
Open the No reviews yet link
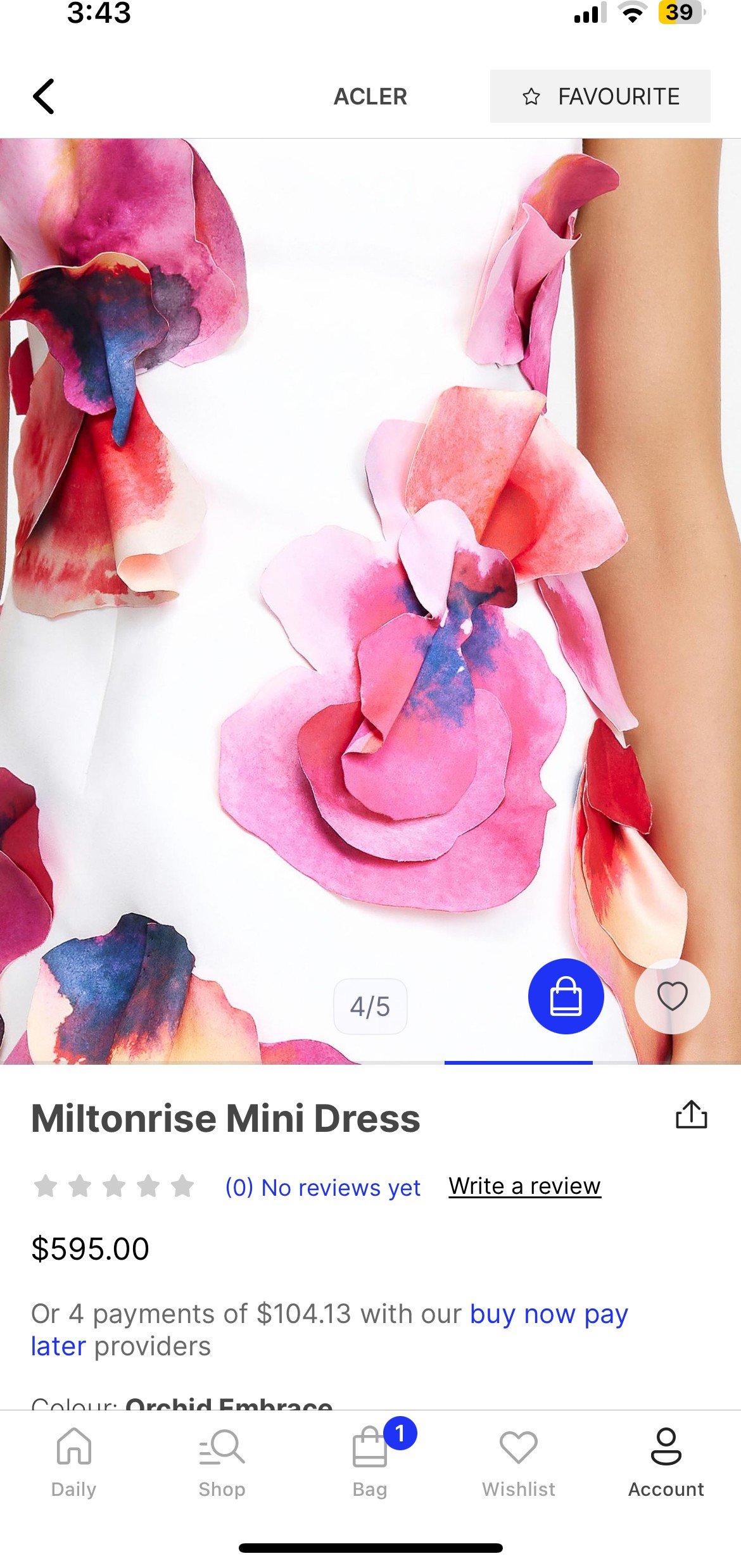pyautogui.click(x=322, y=1188)
